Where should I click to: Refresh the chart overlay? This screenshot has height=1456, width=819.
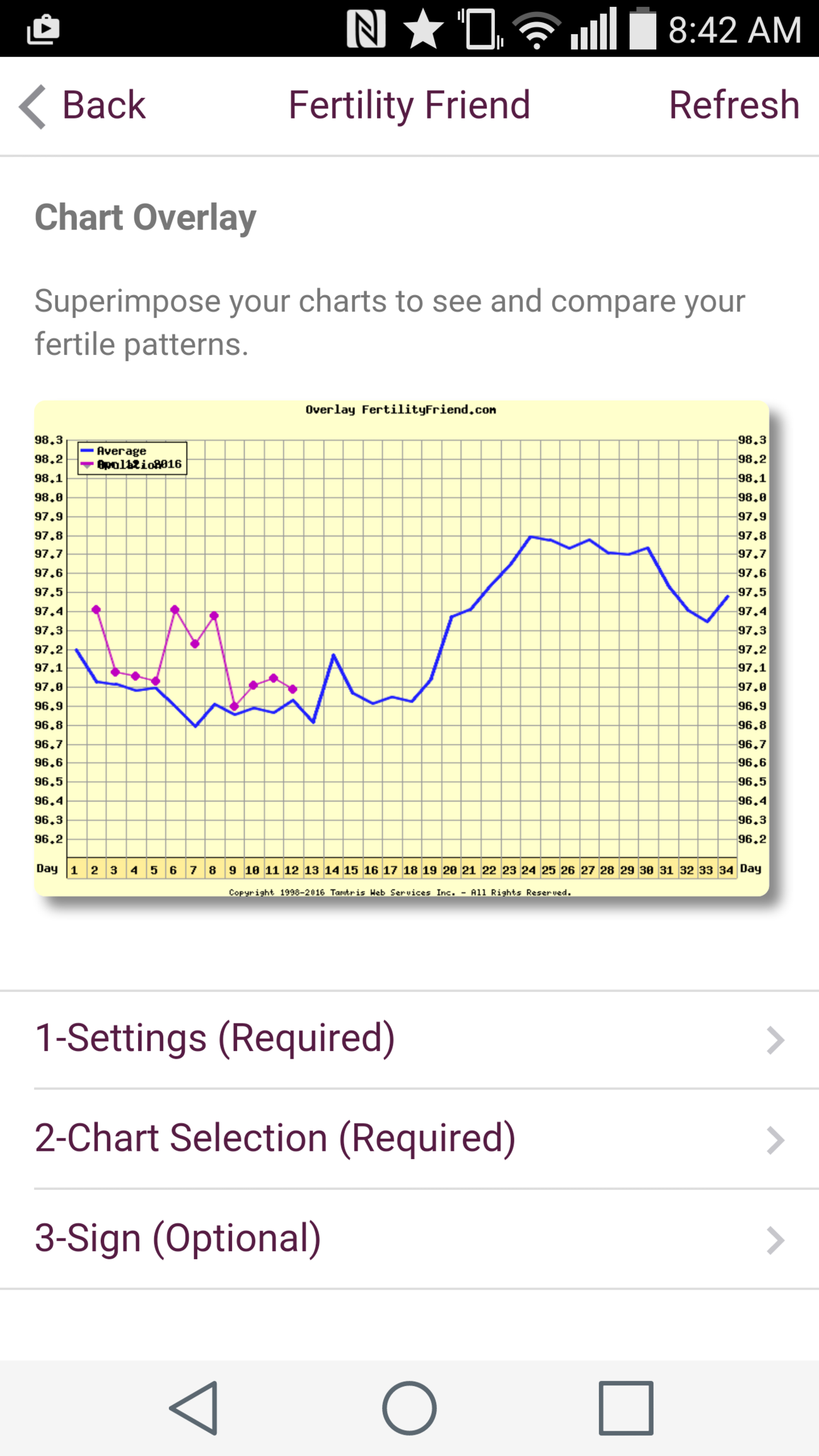pos(733,105)
